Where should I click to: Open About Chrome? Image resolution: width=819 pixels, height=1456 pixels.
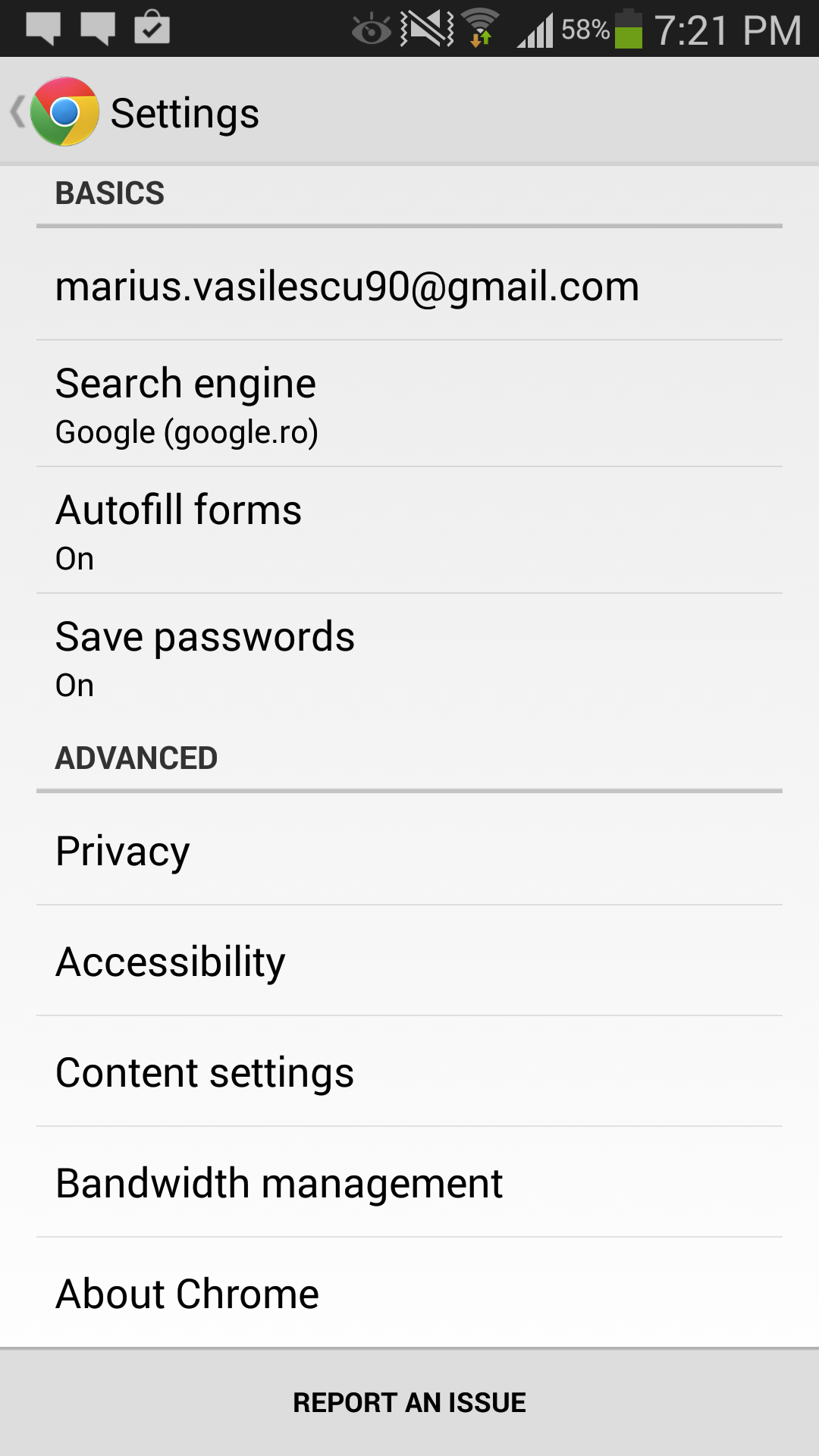click(409, 1293)
